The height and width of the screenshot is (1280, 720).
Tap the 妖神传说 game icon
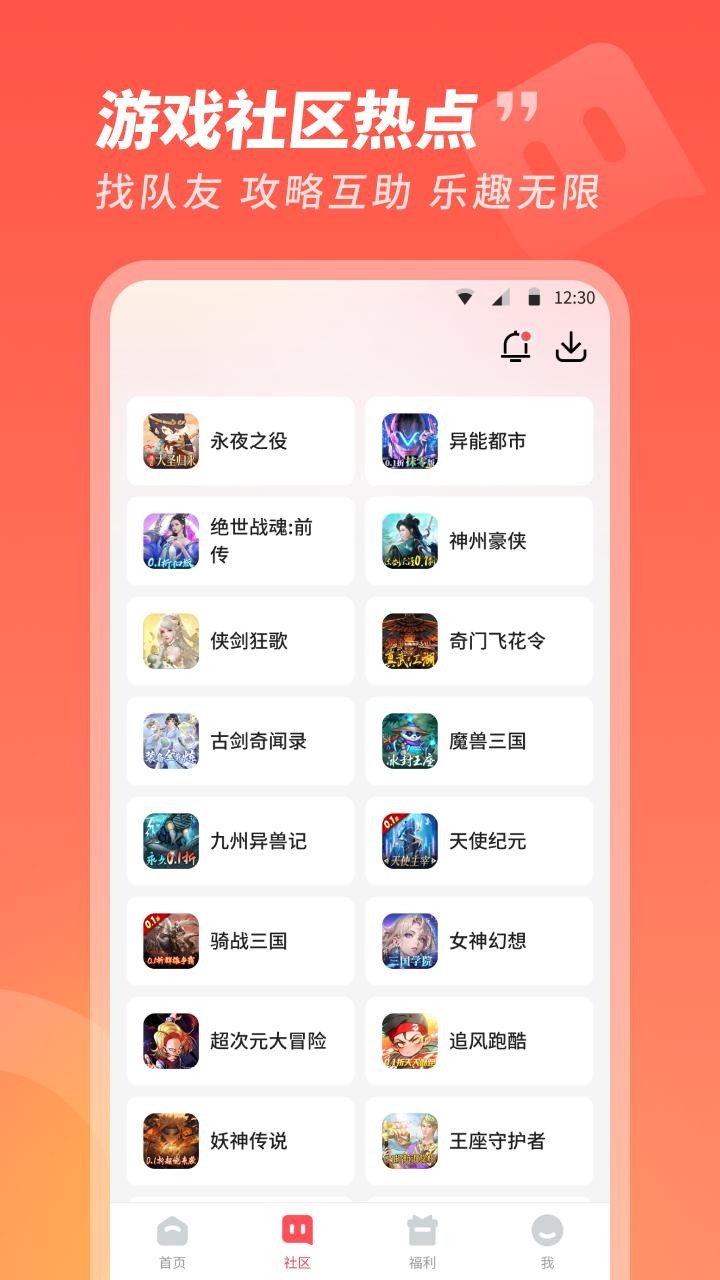point(170,1140)
